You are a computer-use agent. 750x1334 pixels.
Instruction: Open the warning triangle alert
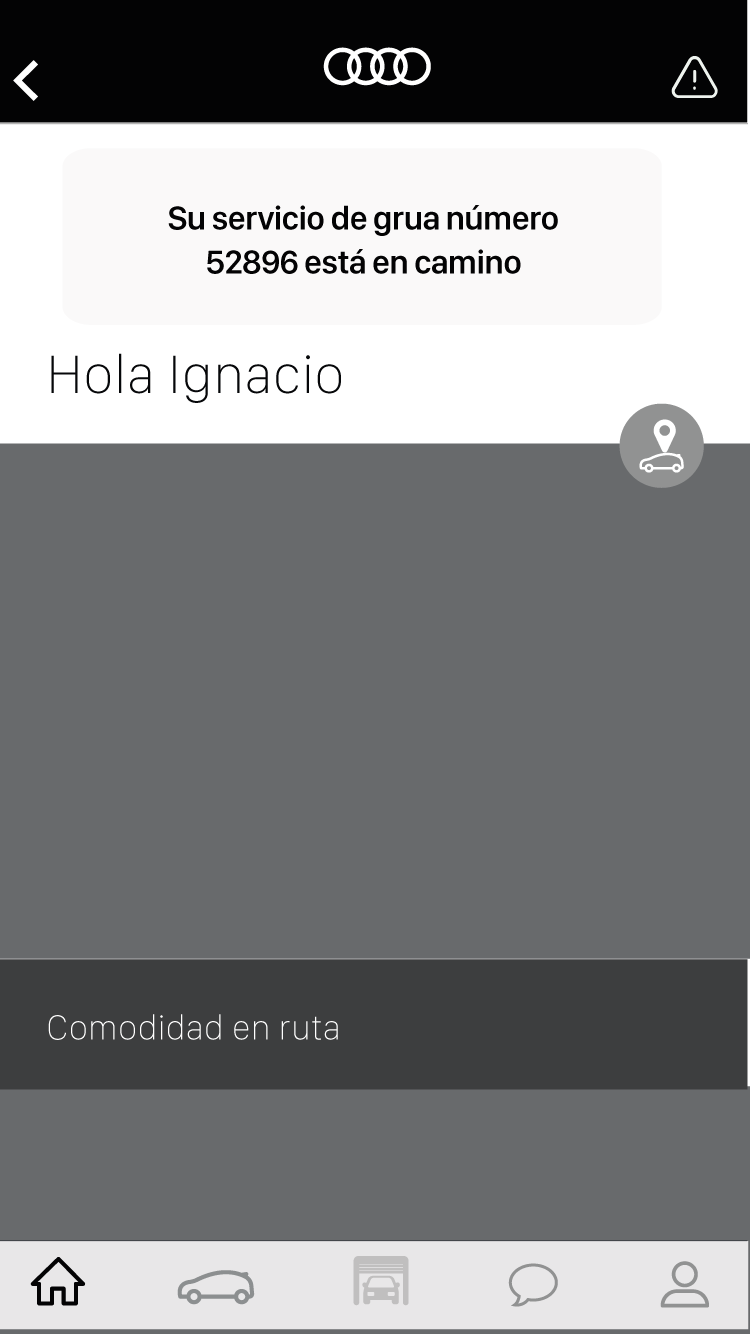[x=694, y=78]
